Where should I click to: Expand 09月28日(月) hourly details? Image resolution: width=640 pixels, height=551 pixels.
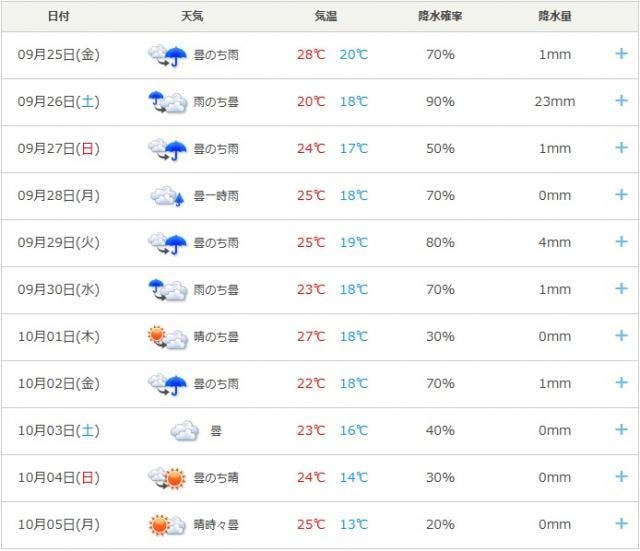point(621,194)
